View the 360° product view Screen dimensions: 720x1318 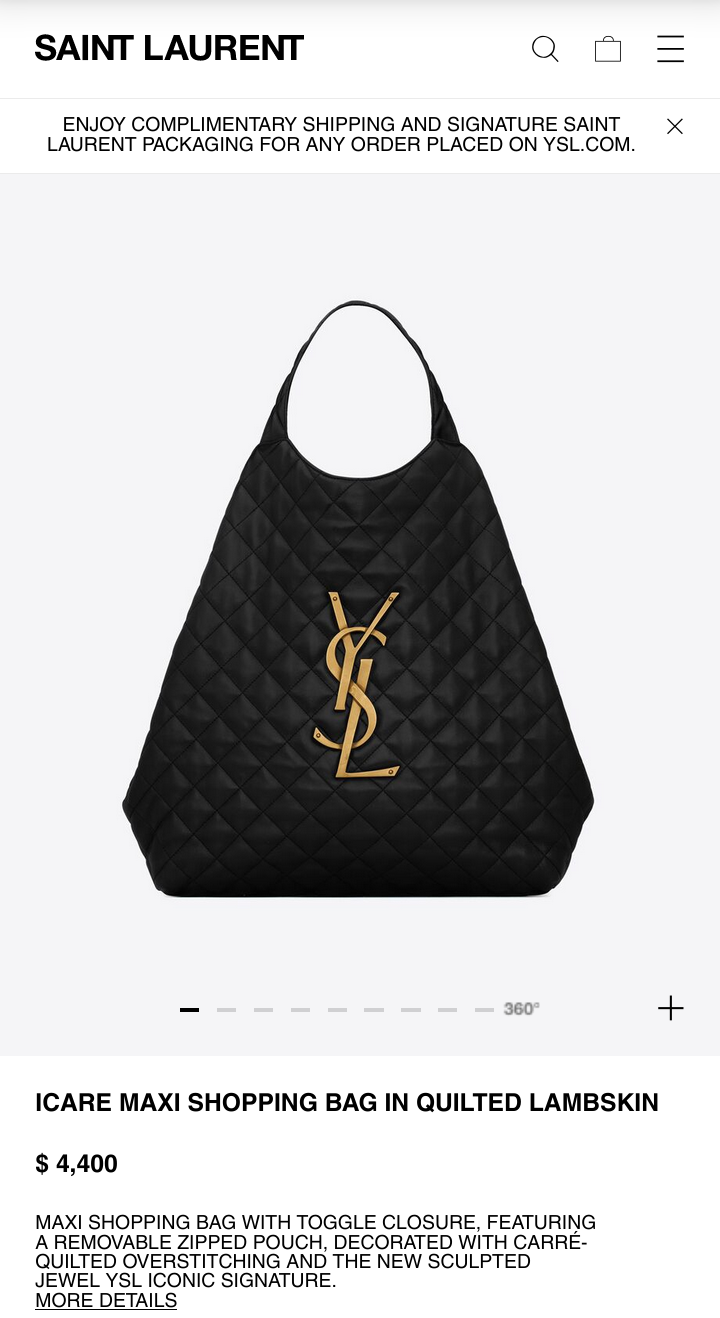(x=521, y=1009)
